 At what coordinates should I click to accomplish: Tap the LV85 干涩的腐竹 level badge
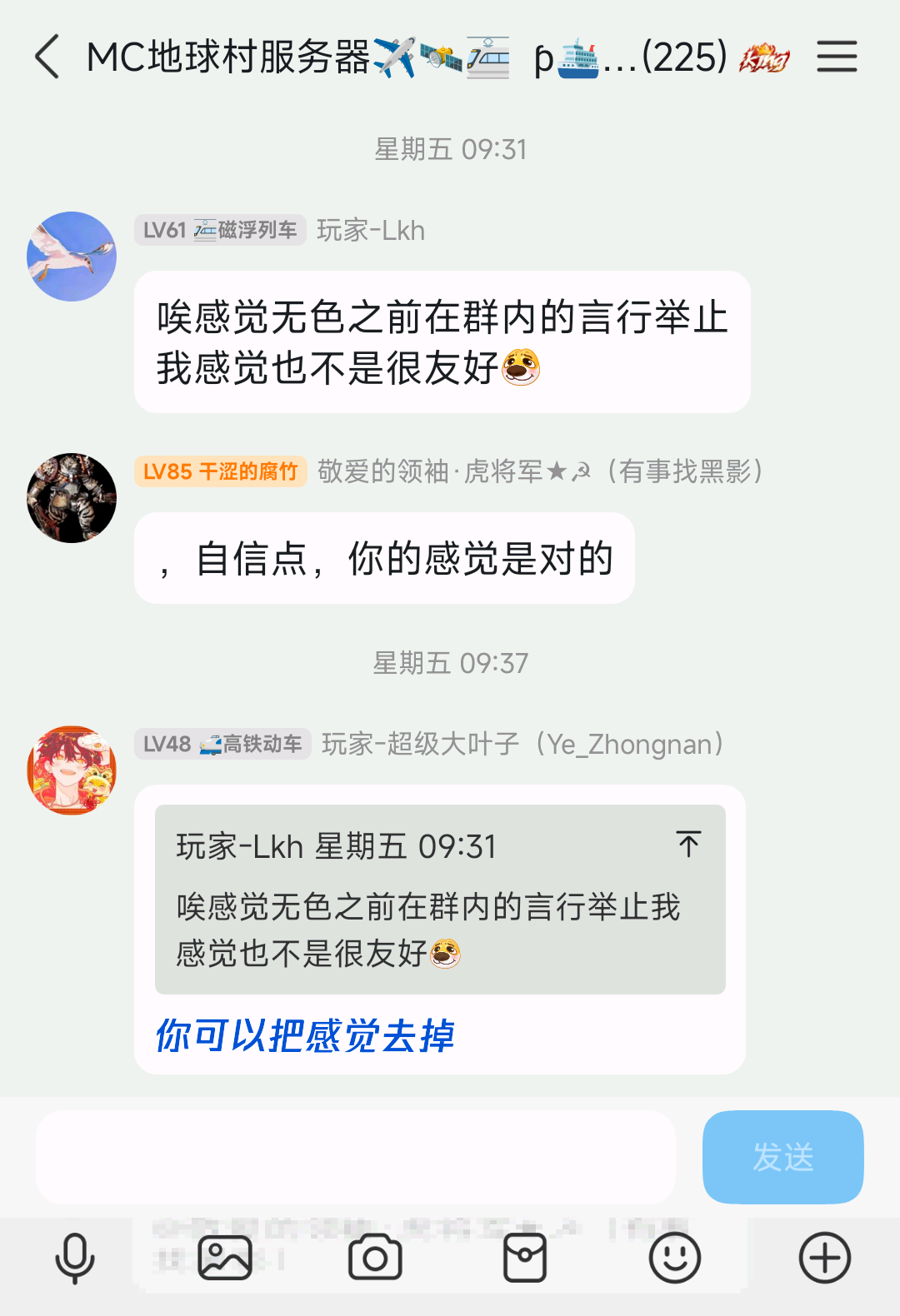point(220,471)
